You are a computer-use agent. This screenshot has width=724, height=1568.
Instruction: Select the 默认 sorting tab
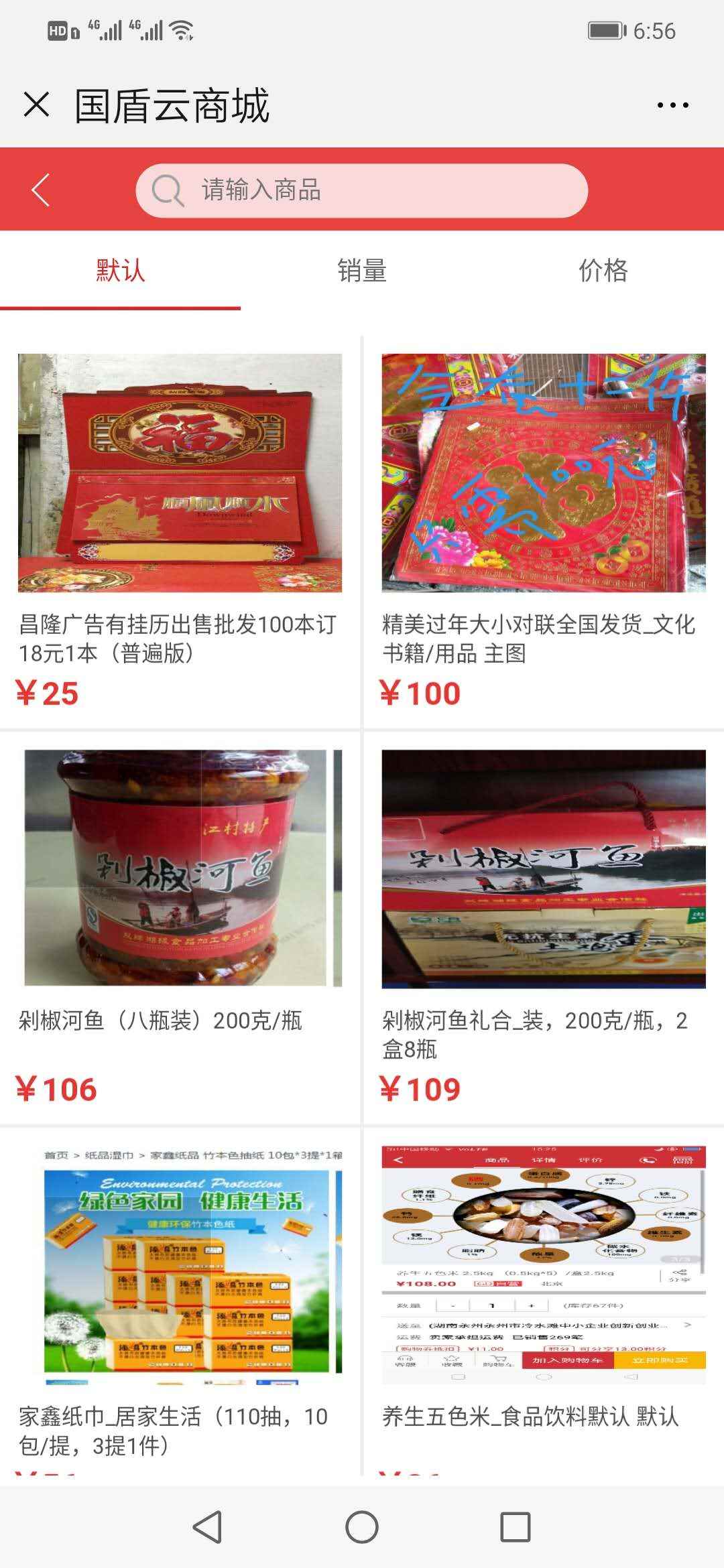pyautogui.click(x=121, y=271)
